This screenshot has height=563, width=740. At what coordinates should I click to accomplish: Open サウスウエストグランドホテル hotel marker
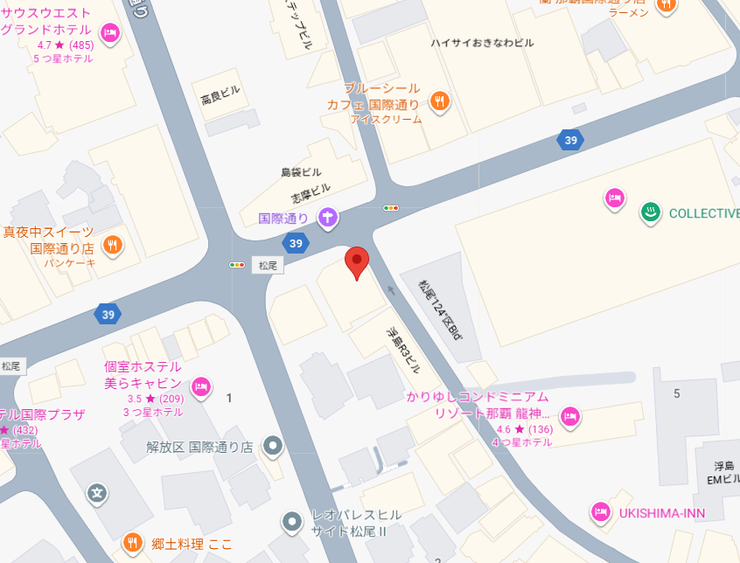[111, 33]
